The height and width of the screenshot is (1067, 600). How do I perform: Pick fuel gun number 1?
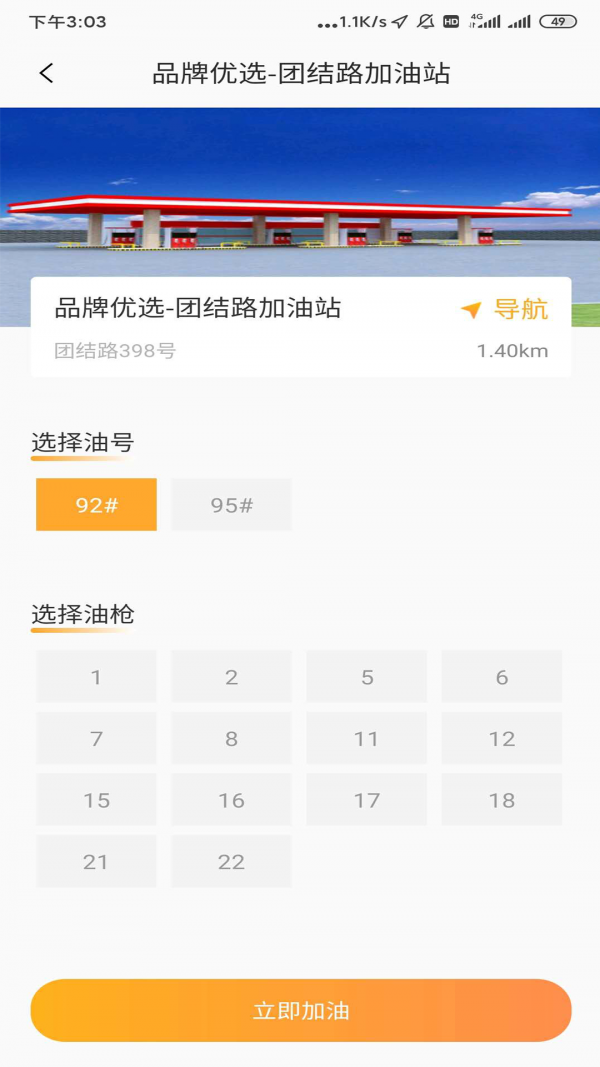pyautogui.click(x=96, y=676)
